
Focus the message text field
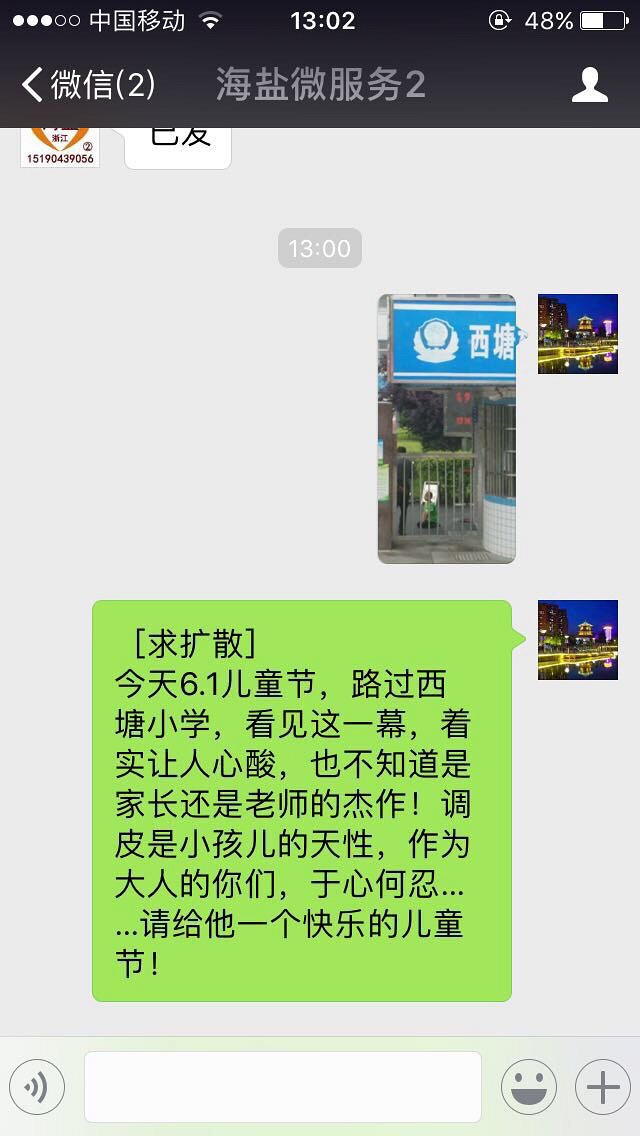(282, 1087)
